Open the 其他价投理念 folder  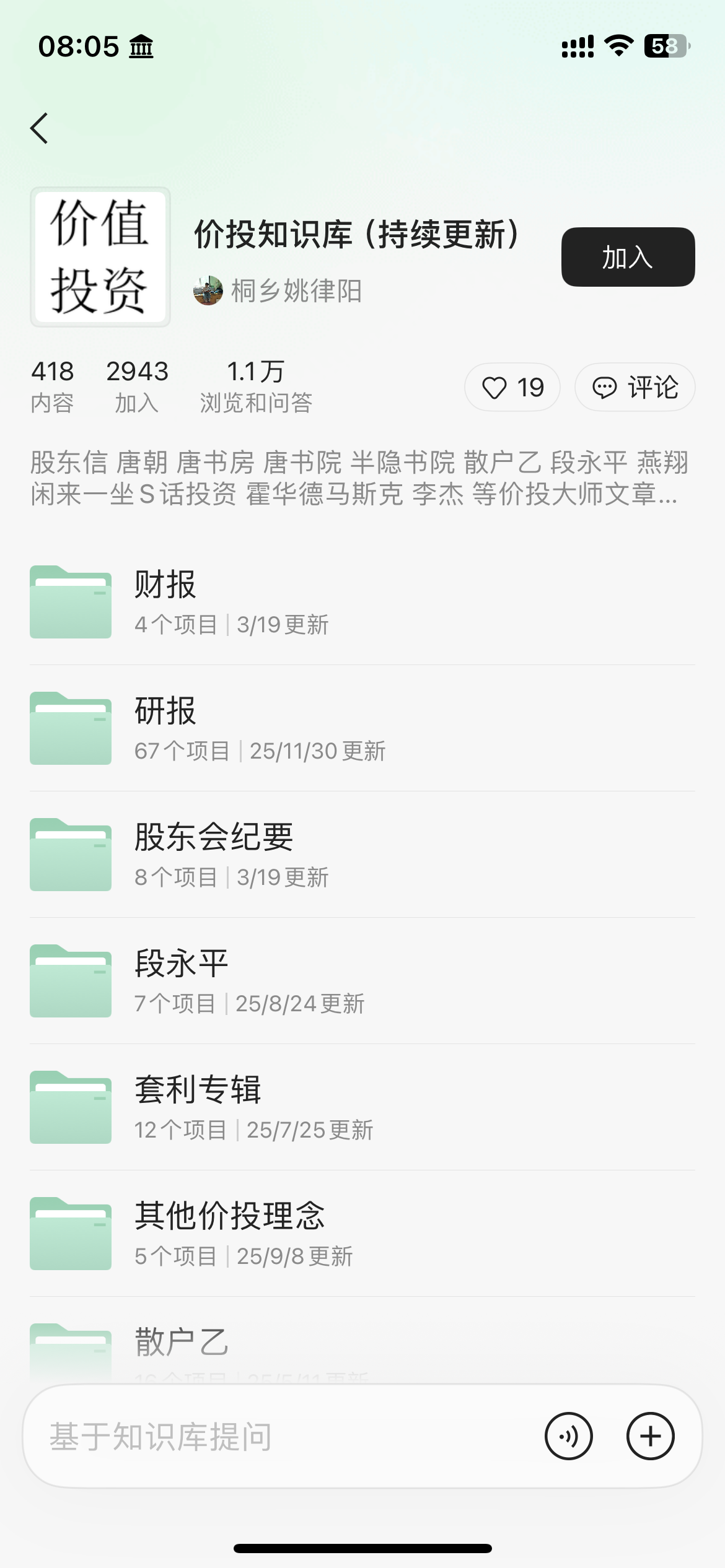coord(362,1234)
